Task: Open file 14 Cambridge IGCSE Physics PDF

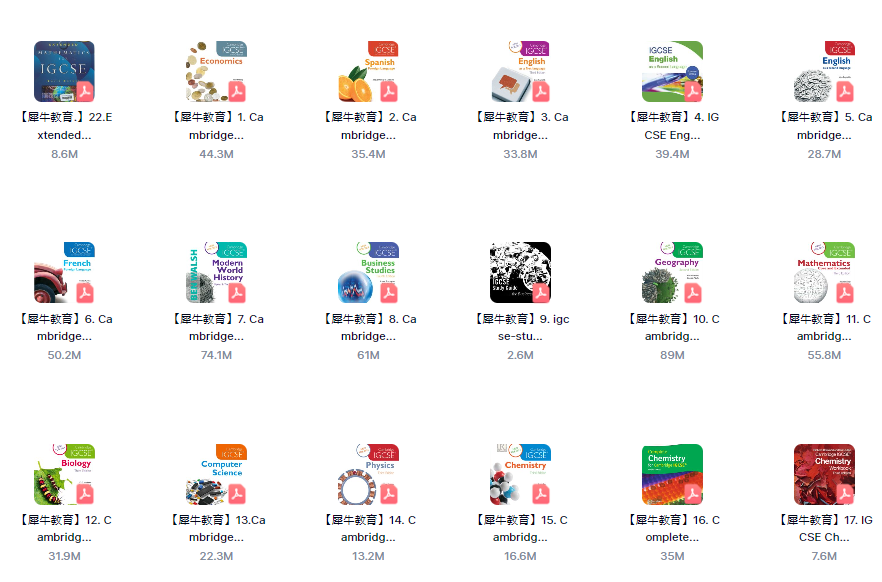Action: 368,475
